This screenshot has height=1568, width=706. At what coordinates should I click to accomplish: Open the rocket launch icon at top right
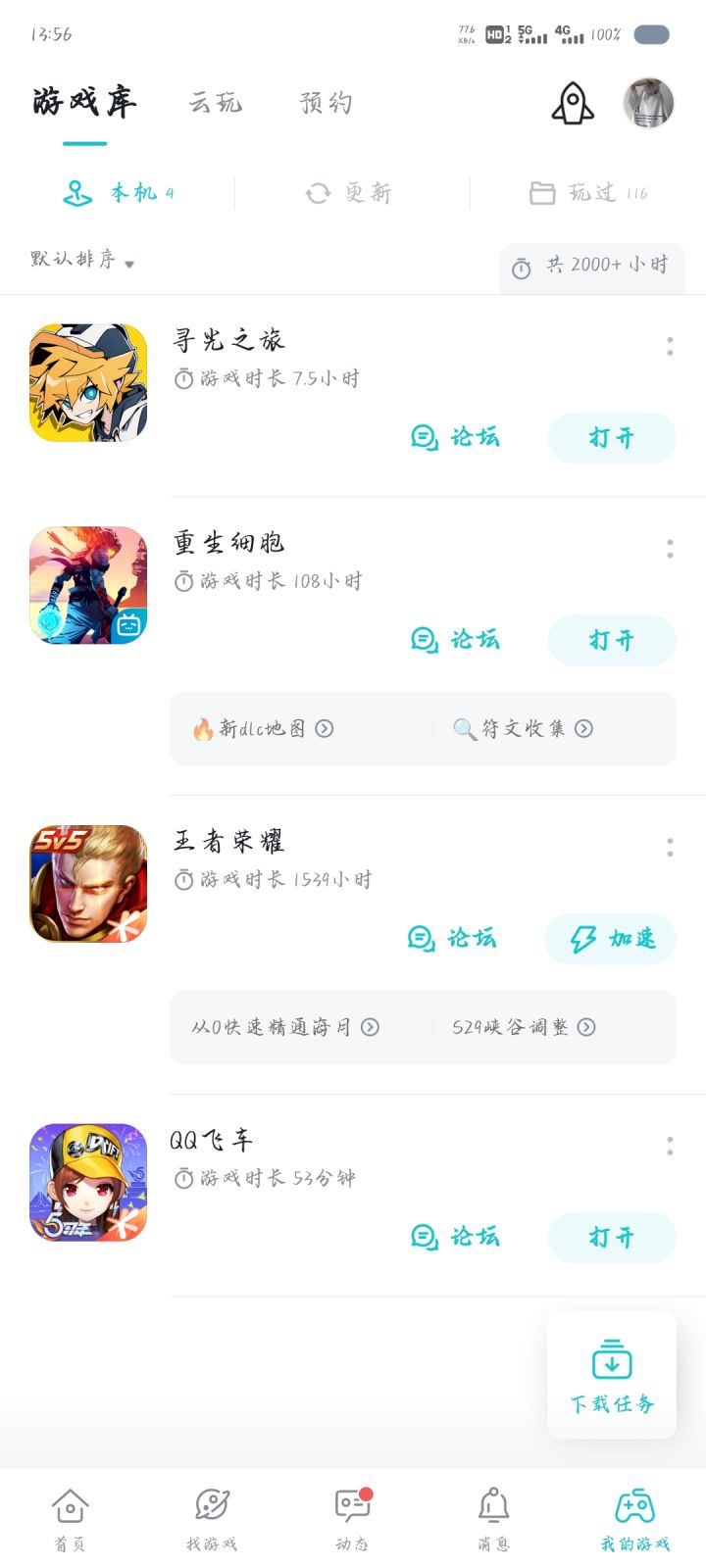[x=572, y=102]
